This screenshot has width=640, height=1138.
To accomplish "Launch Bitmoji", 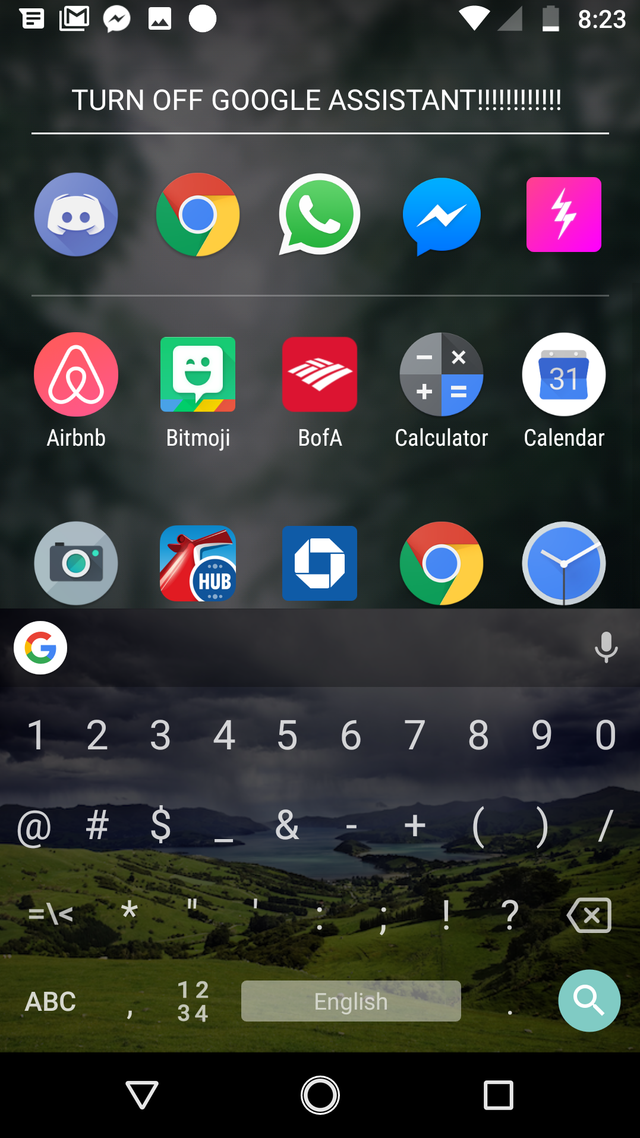I will (198, 375).
